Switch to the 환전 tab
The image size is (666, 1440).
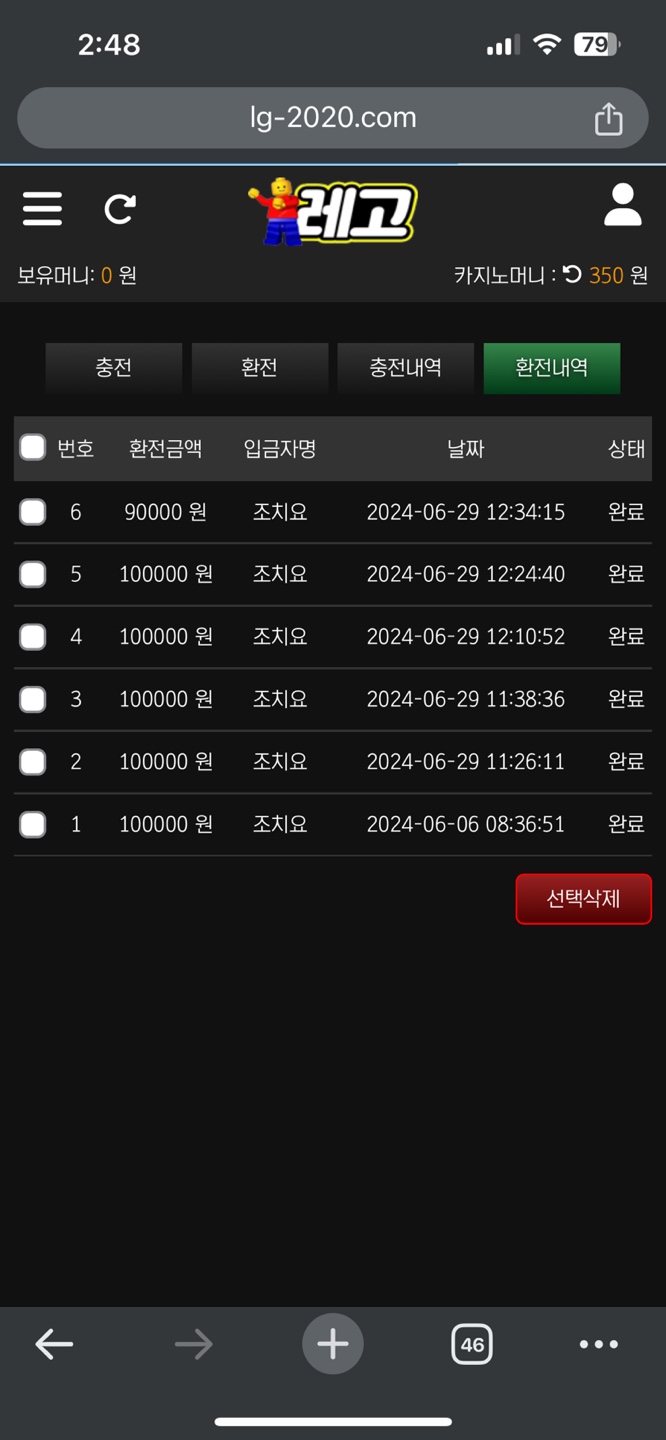point(260,368)
